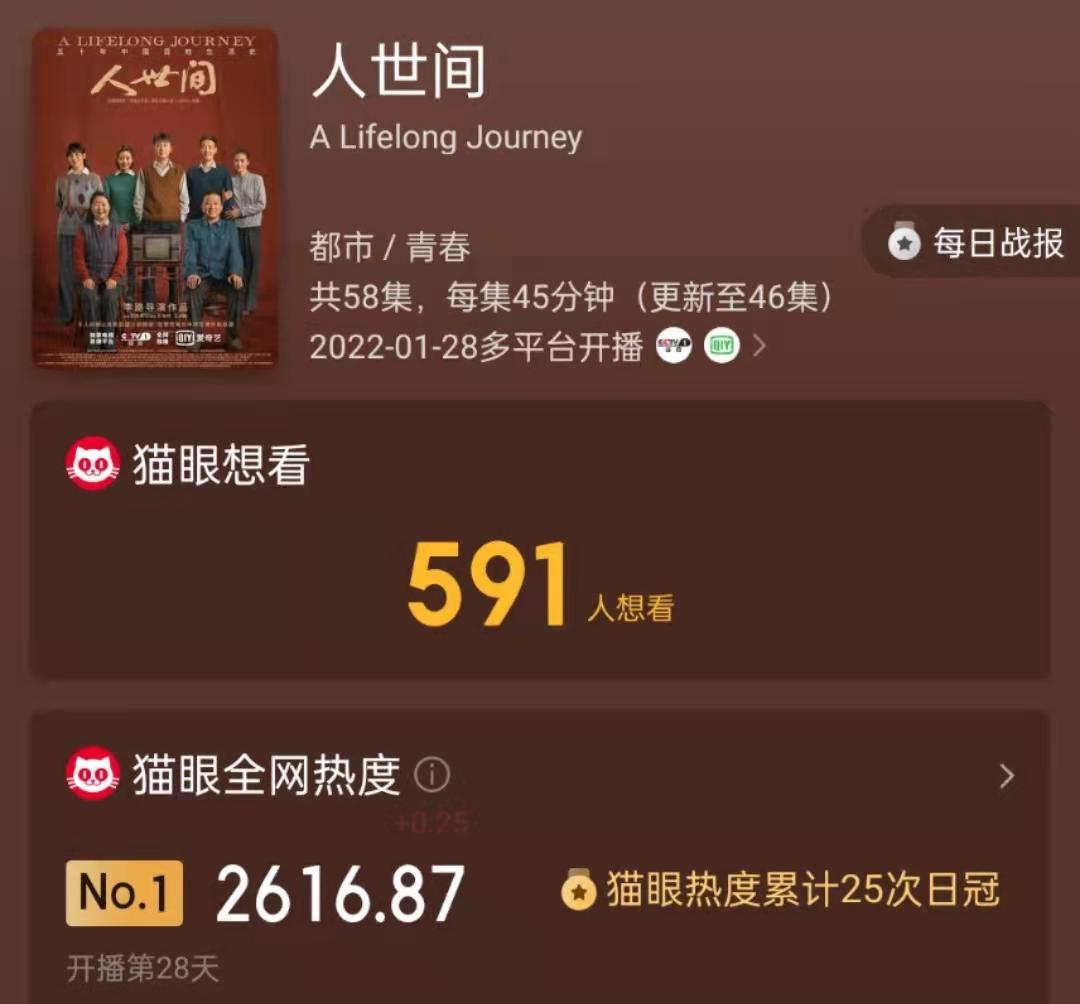
Task: Open 猫眼热度累计25次日冠 record
Action: coord(781,890)
